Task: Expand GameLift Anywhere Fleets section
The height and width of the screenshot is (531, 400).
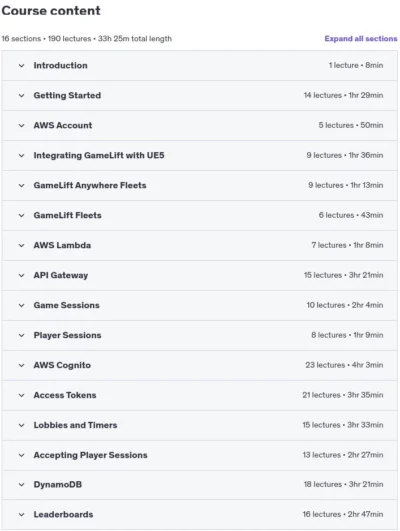Action: coord(199,186)
